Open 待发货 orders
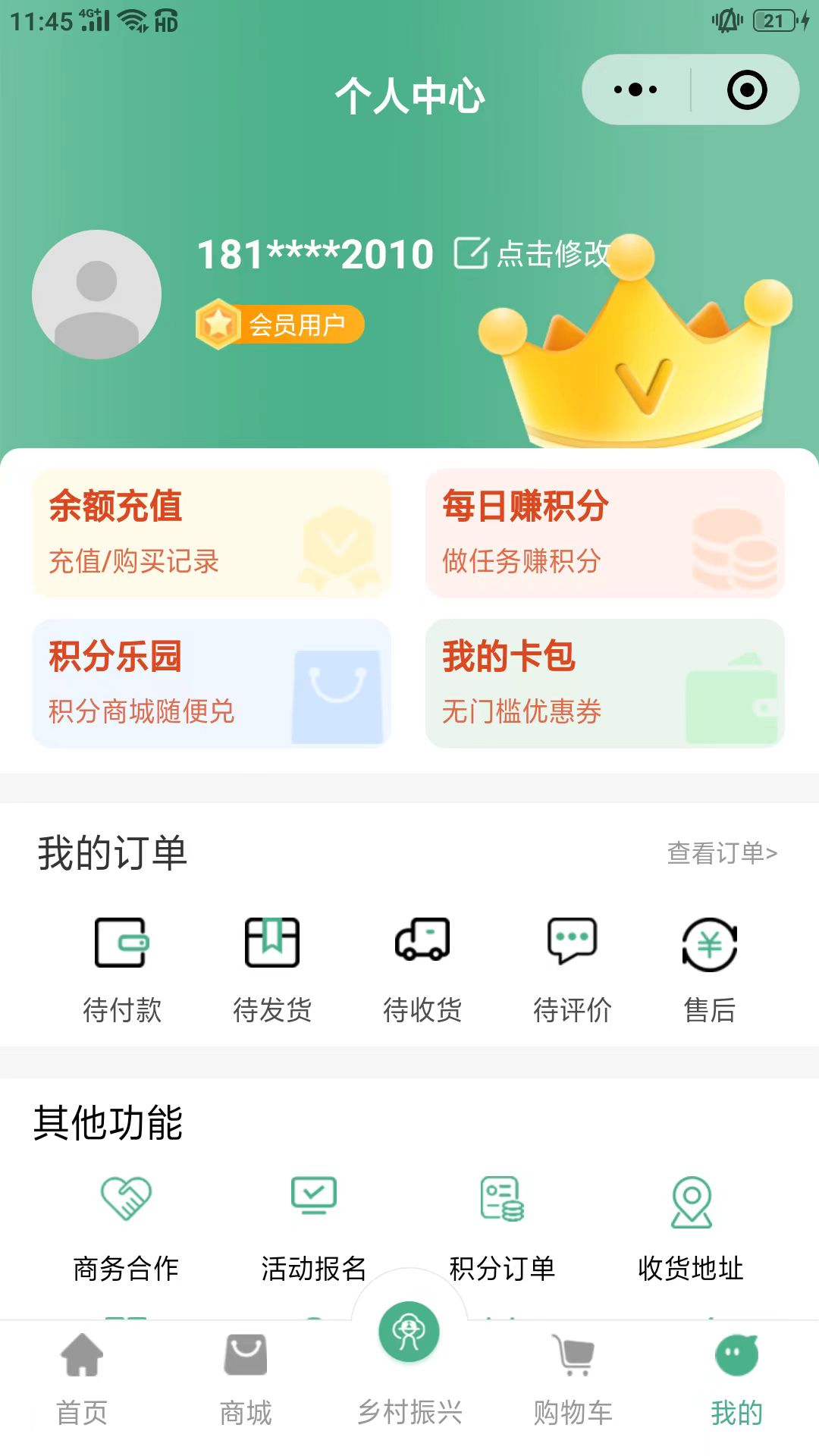Screen dimensions: 819x1456 (x=272, y=968)
